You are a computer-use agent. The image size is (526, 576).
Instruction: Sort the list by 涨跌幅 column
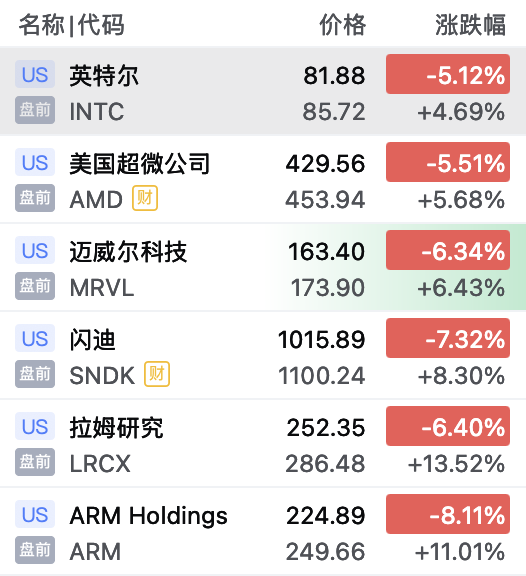click(x=471, y=25)
